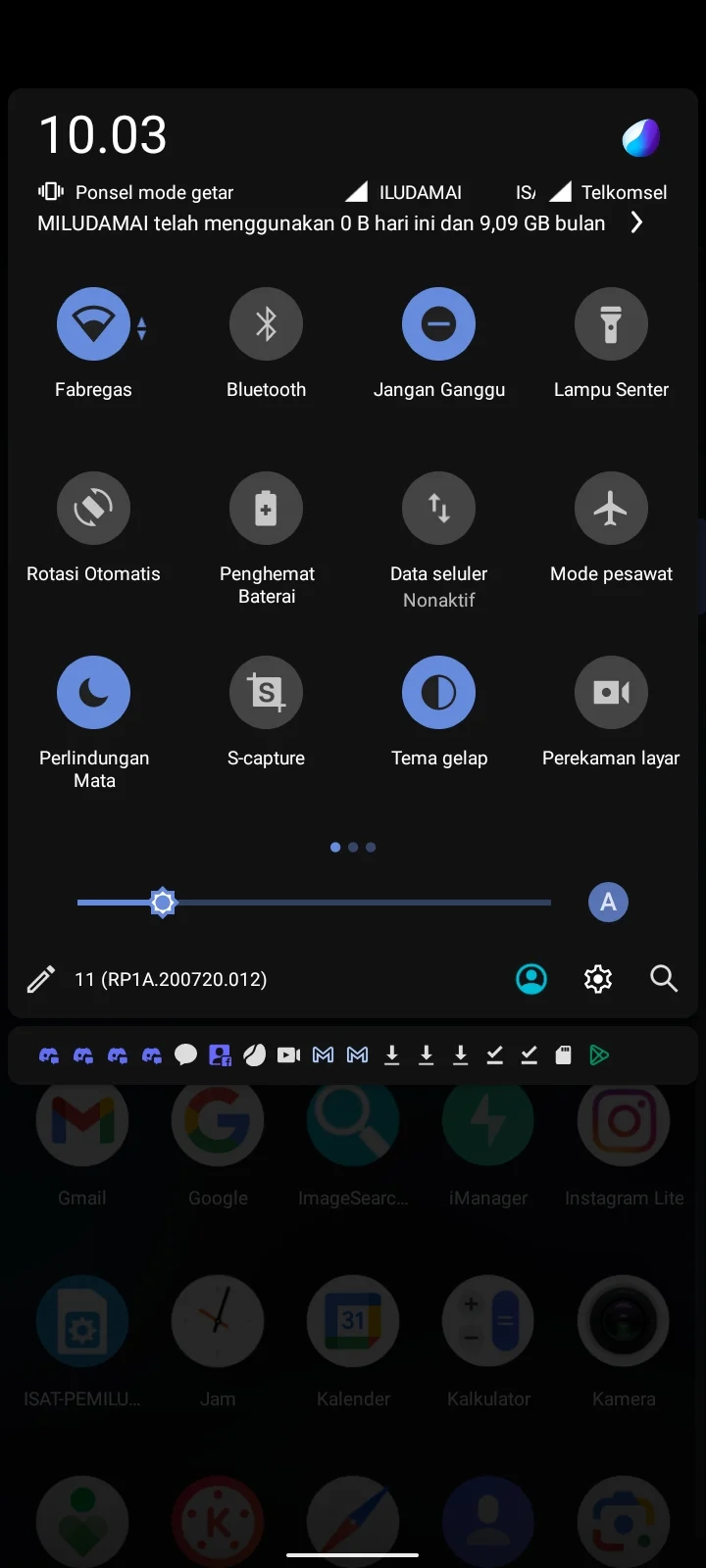Open the search magnifier icon
The height and width of the screenshot is (1568, 706).
coord(664,979)
